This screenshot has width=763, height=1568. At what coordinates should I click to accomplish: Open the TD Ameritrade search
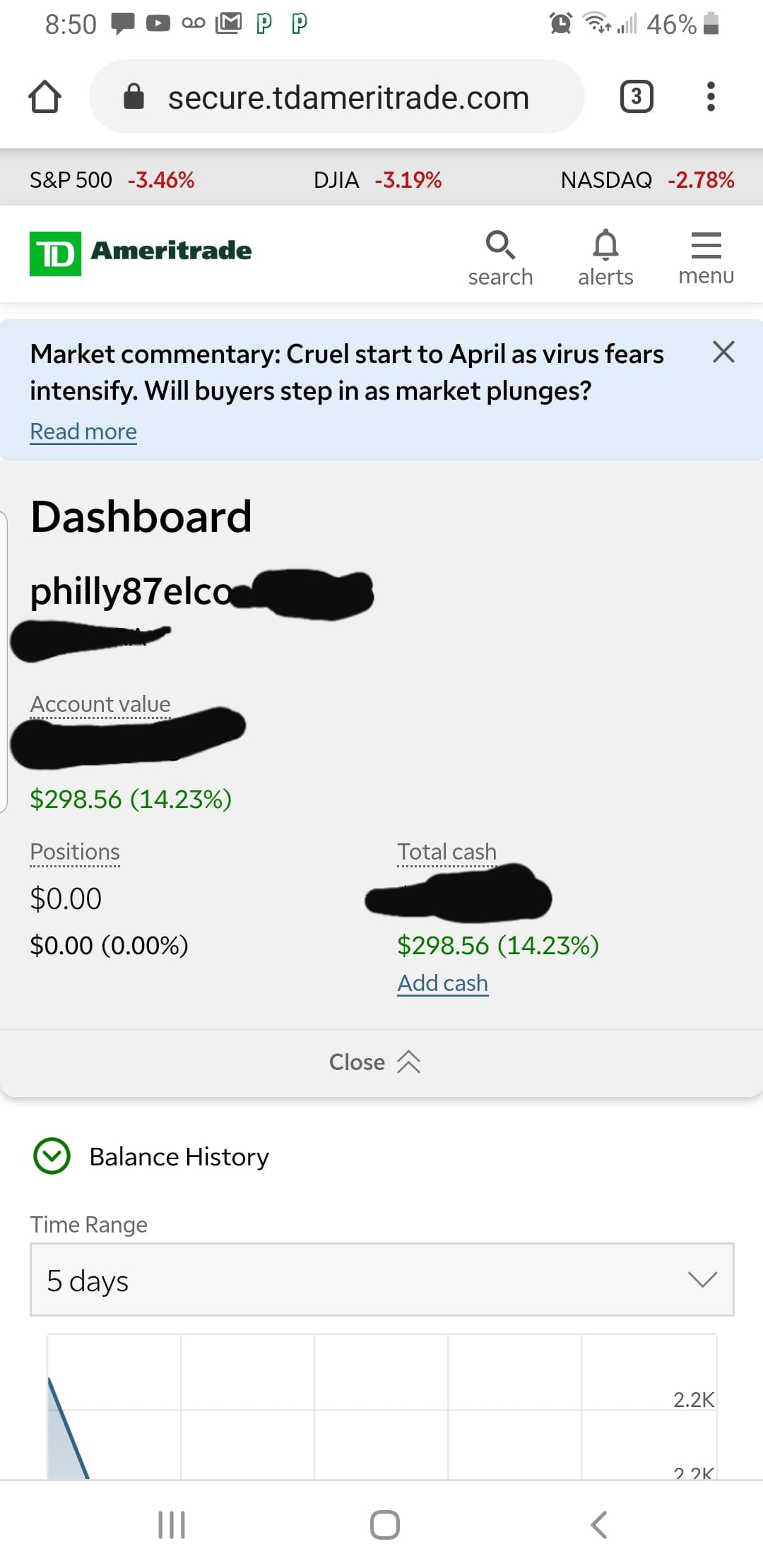click(500, 259)
